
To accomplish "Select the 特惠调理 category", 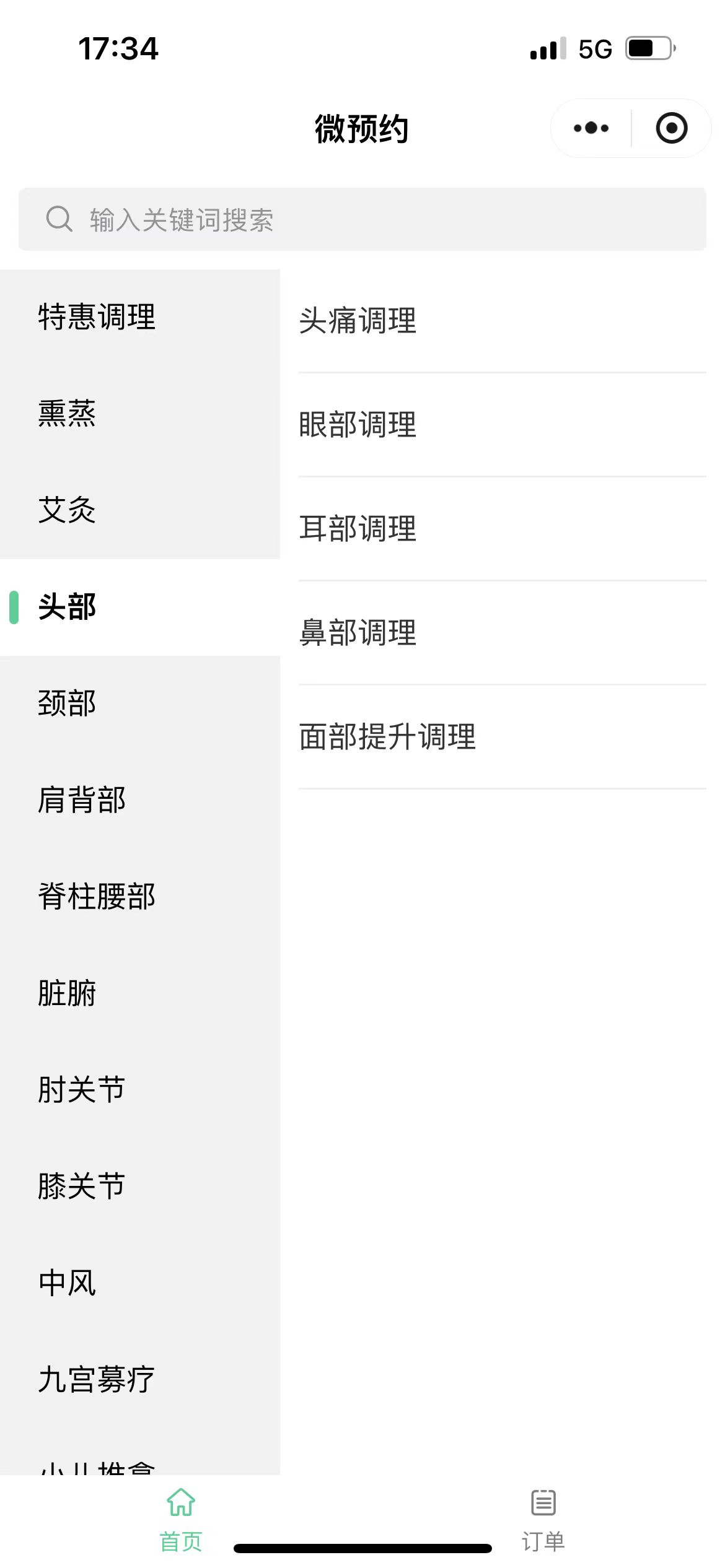I will click(x=97, y=318).
